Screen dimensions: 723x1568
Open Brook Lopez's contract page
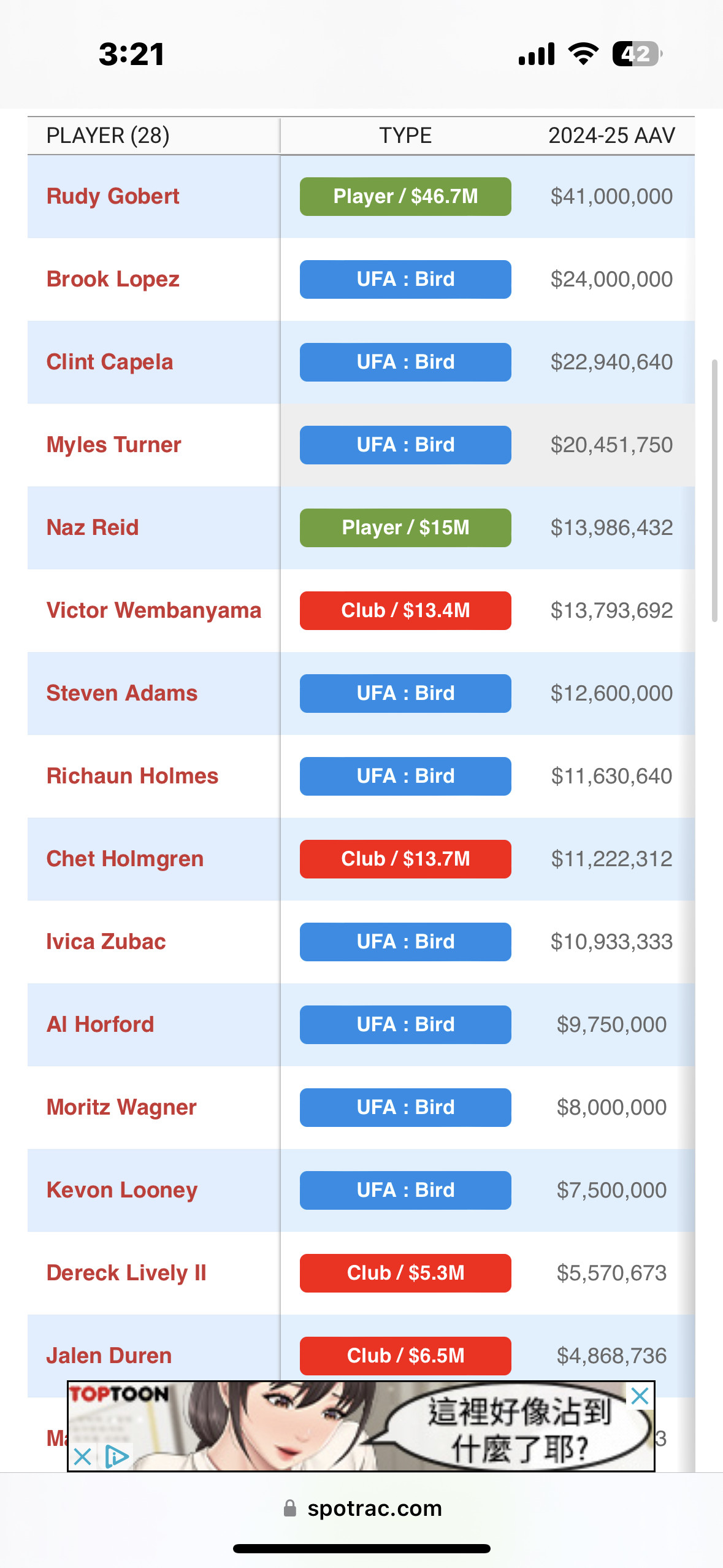coord(113,279)
